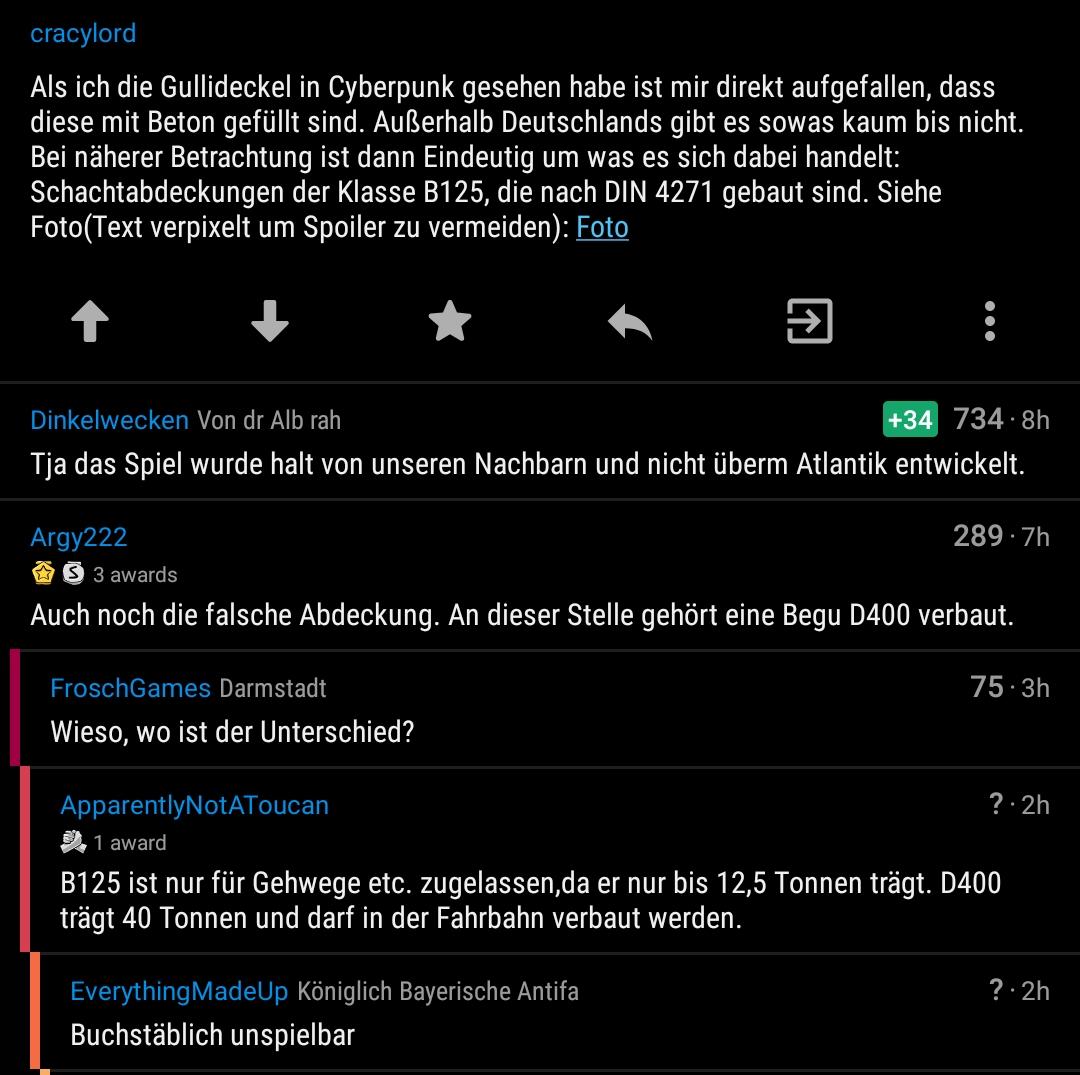
Task: Reply to cracylord's comment
Action: pyautogui.click(x=630, y=322)
